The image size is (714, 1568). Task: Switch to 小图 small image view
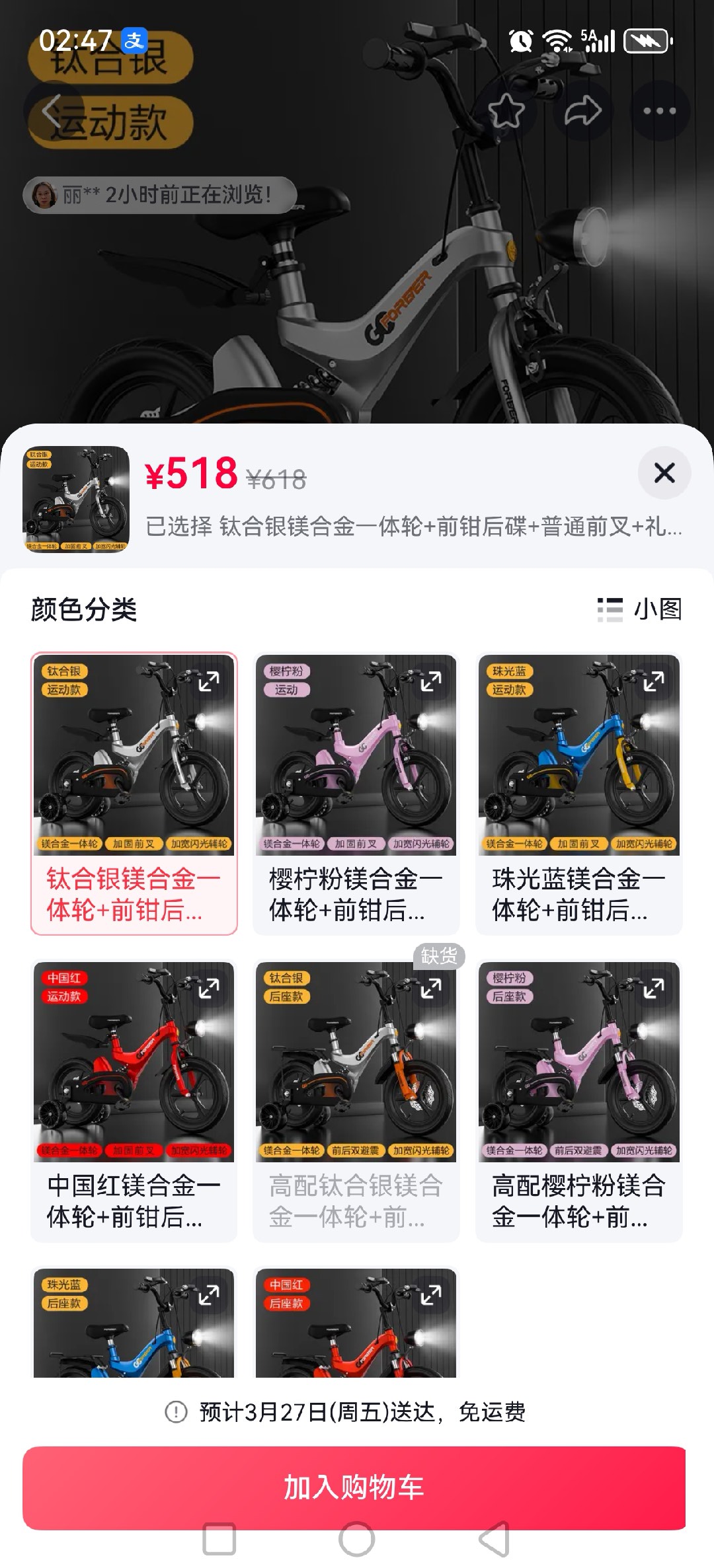pyautogui.click(x=640, y=609)
